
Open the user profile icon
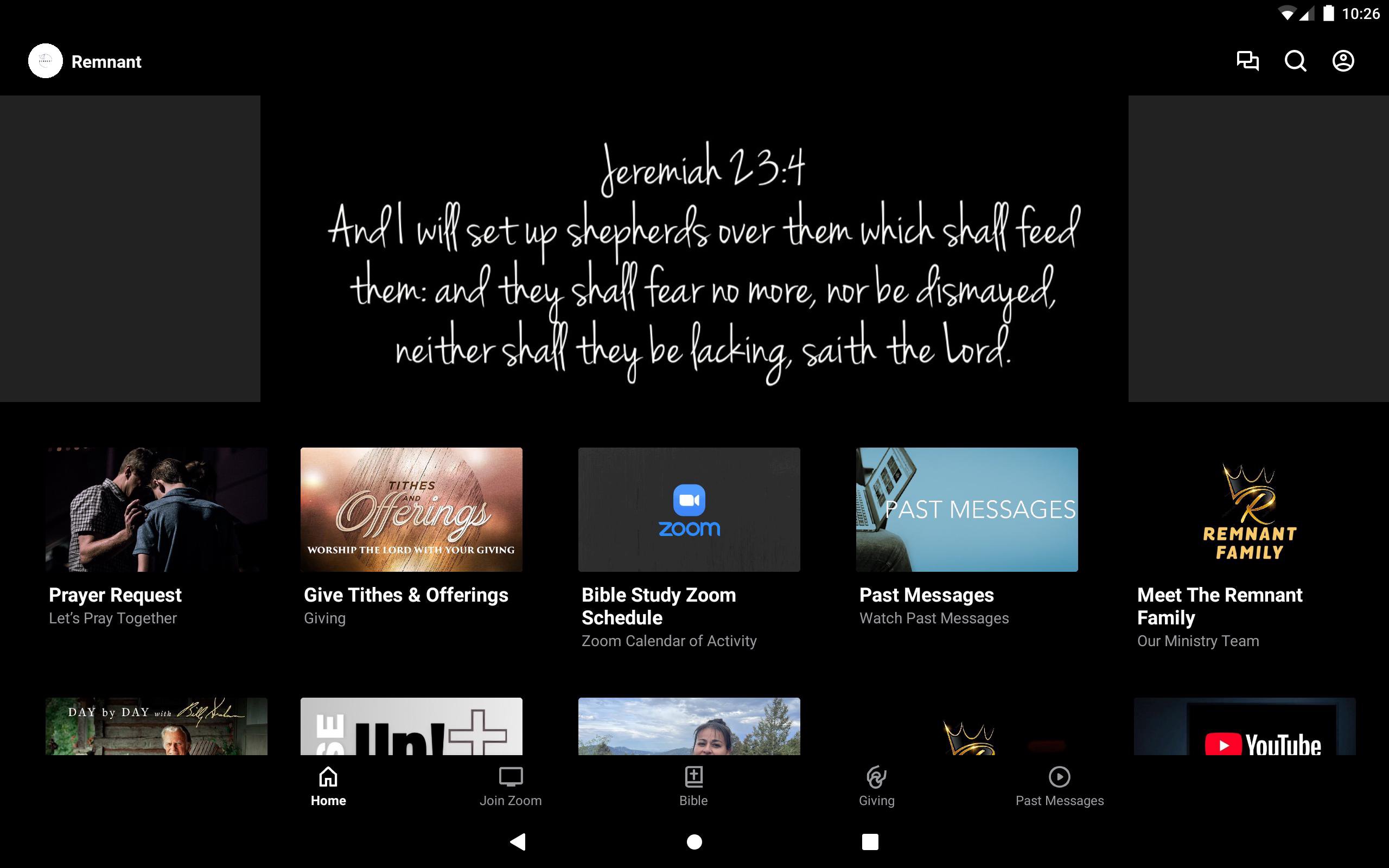[x=1342, y=61]
